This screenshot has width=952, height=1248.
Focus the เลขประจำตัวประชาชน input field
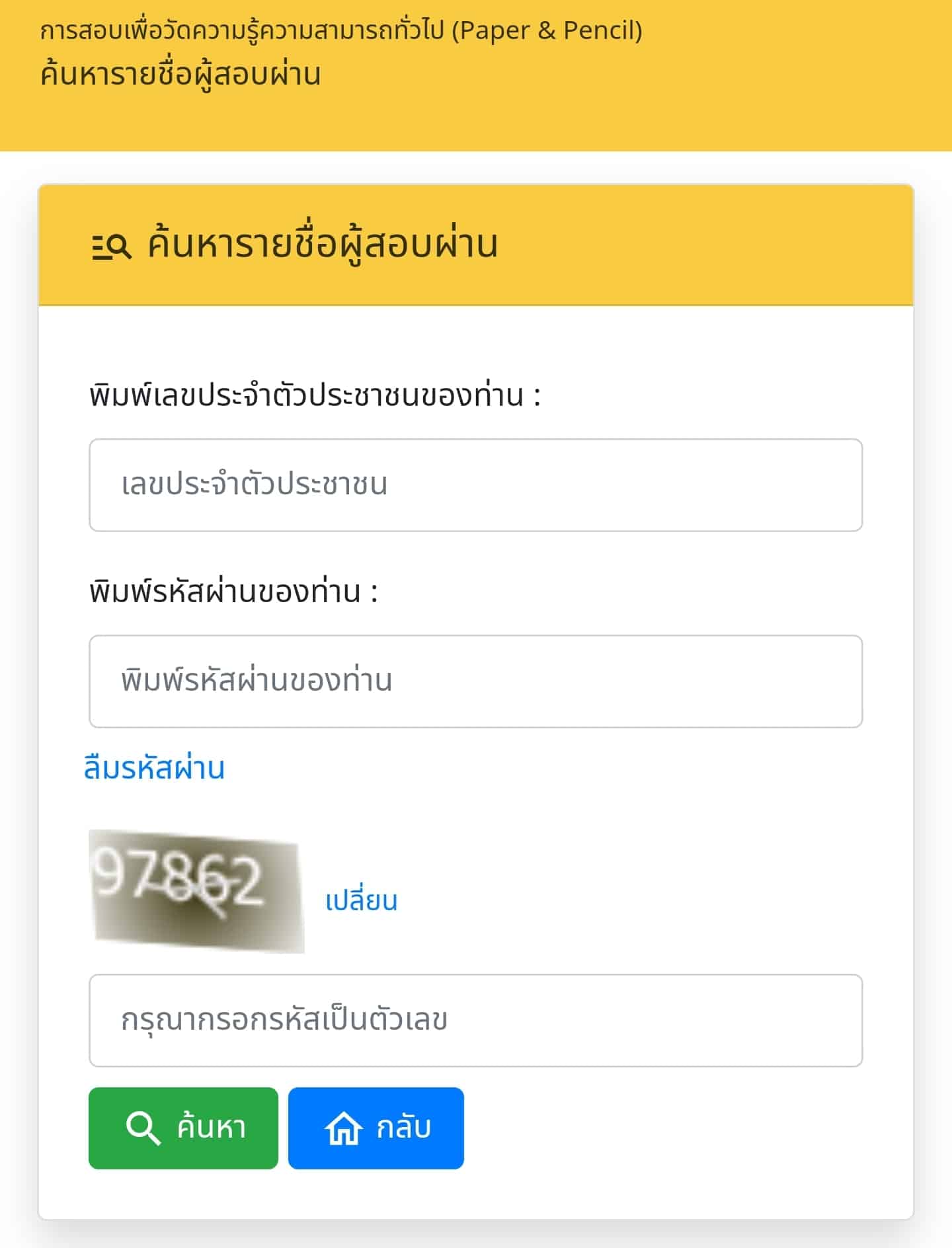[475, 485]
